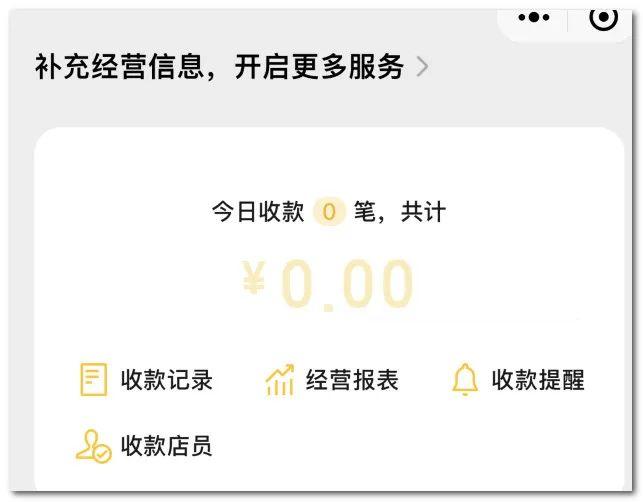Open 收款记录
Image resolution: width=643 pixels, height=502 pixels.
point(146,380)
